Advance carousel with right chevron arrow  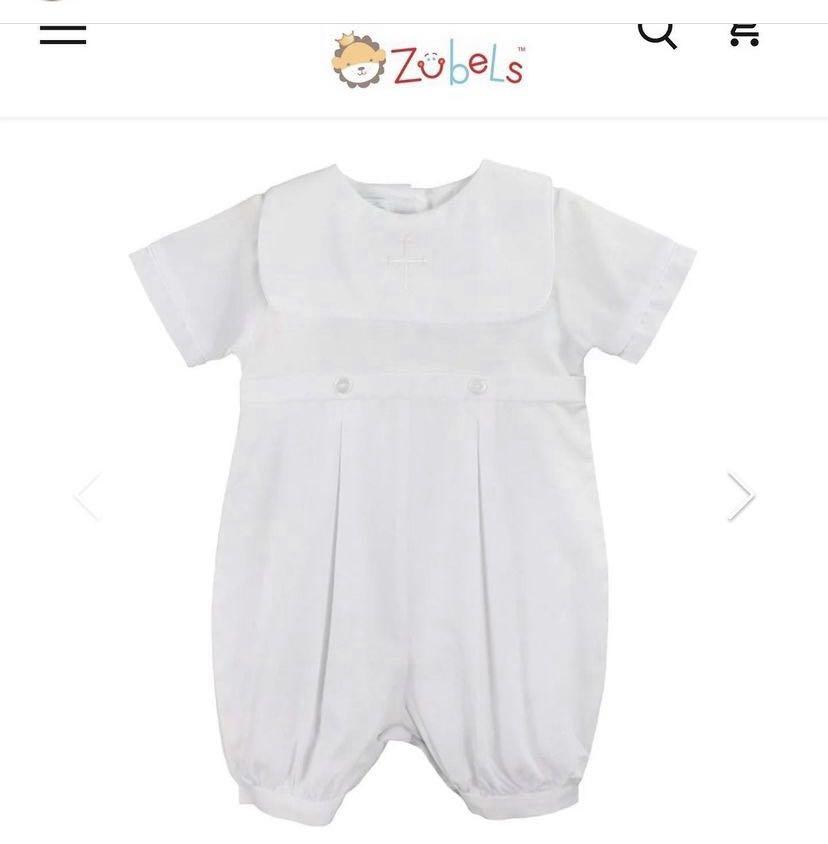740,494
